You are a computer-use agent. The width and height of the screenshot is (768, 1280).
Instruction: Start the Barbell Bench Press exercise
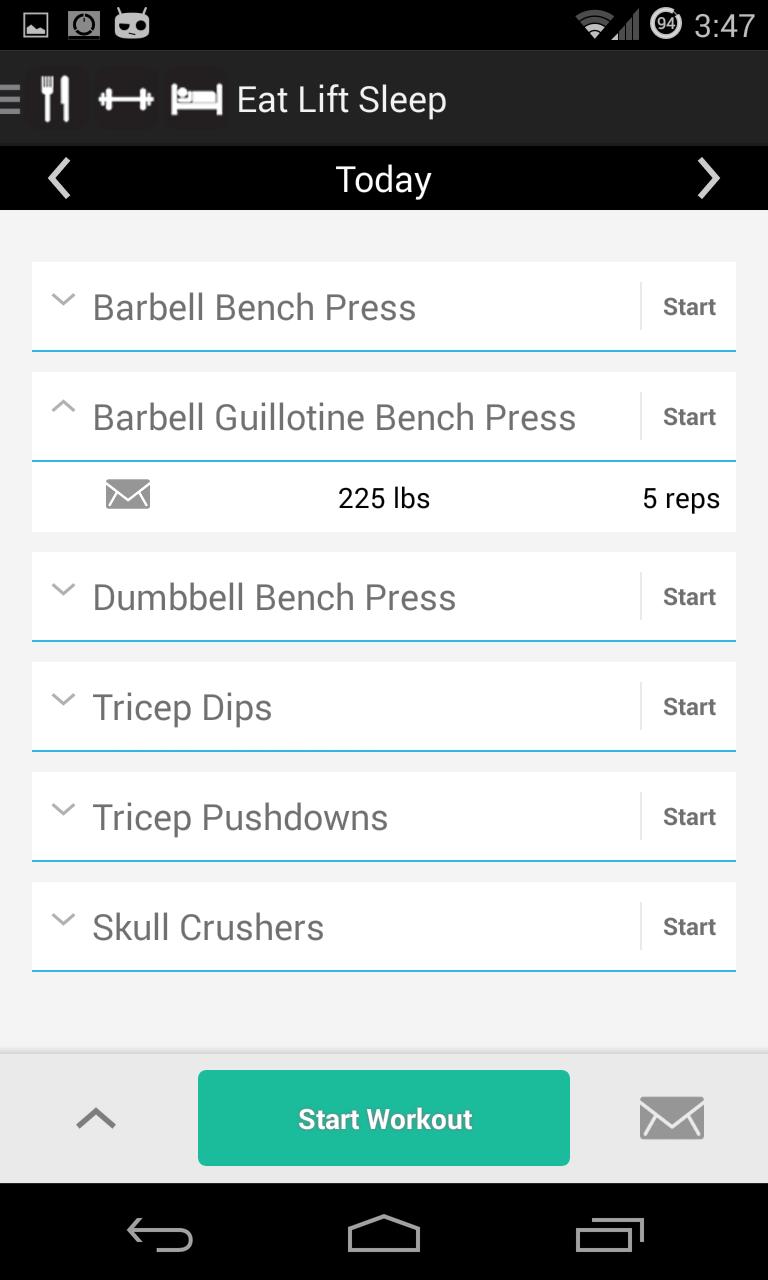[689, 307]
